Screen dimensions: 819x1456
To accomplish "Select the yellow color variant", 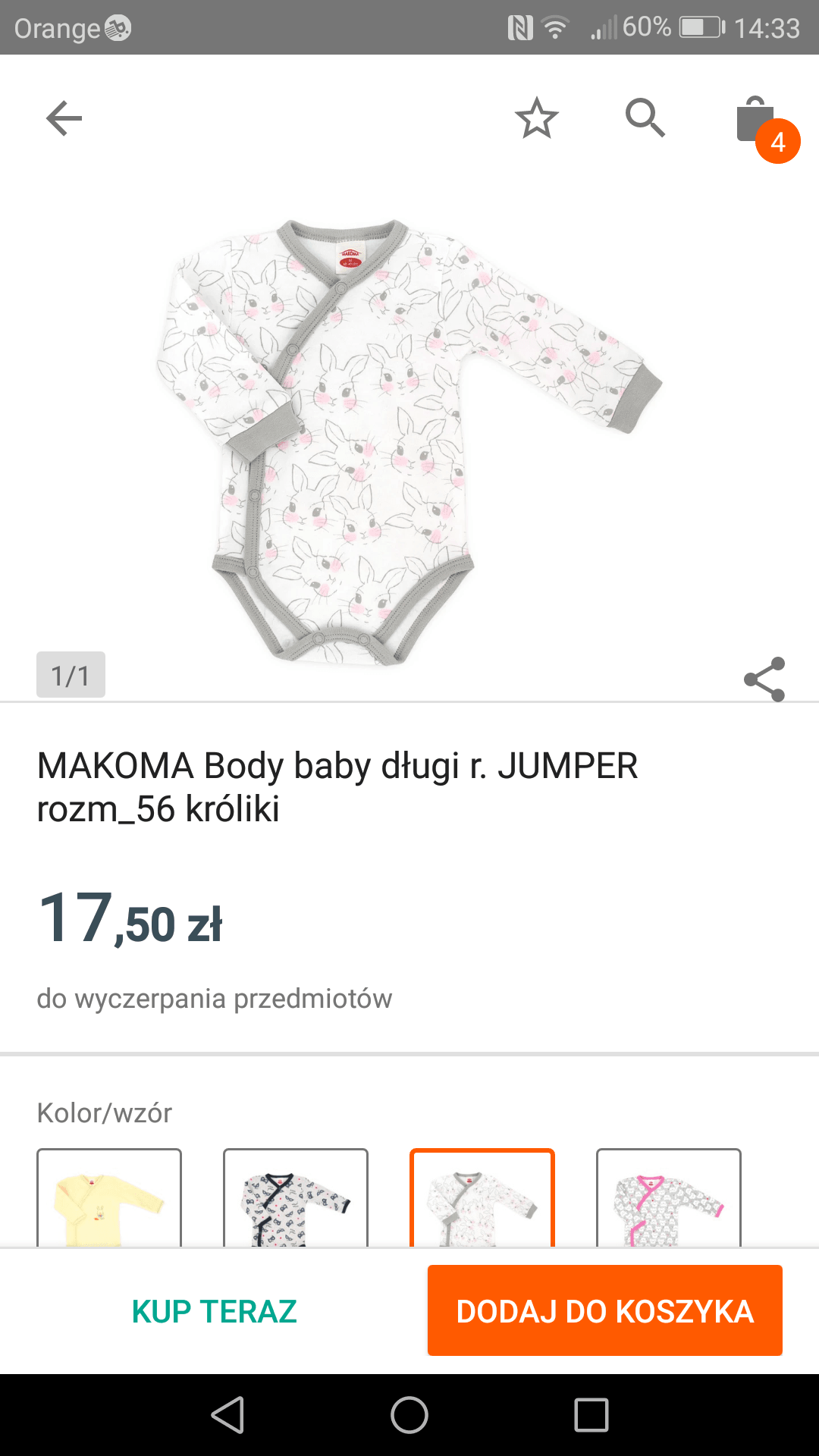I will click(109, 1197).
